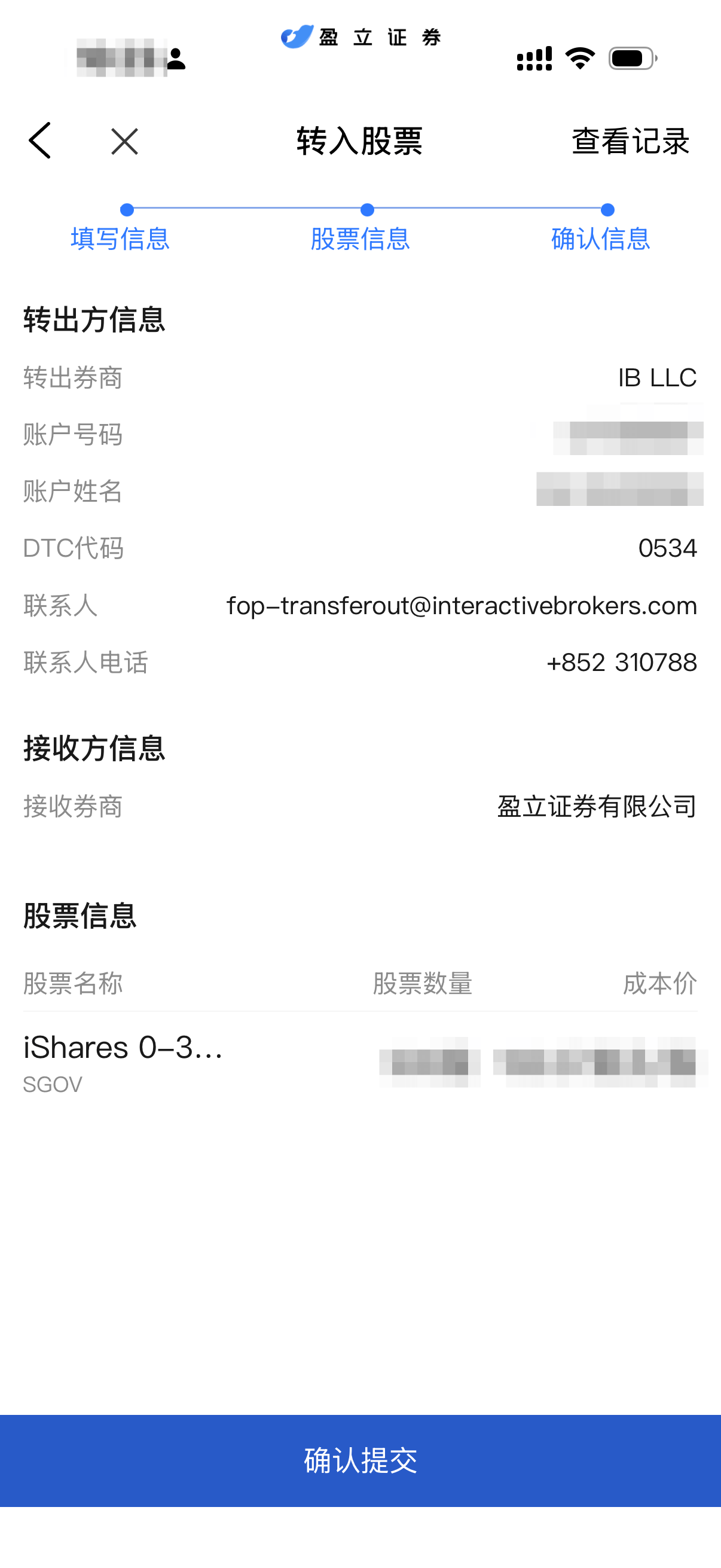The width and height of the screenshot is (721, 1568).
Task: Jump to the 股票信息 step
Action: coord(360,237)
